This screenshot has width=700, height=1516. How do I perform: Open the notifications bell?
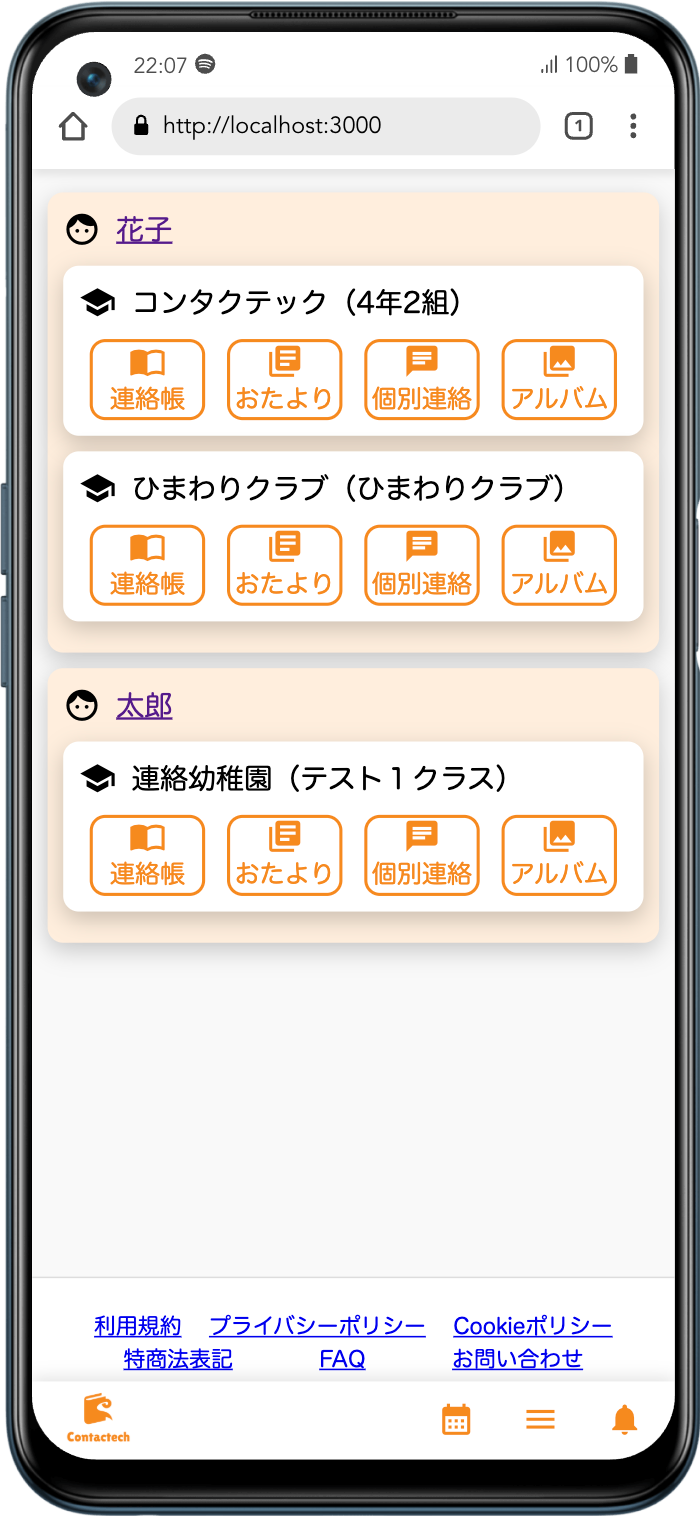[624, 1419]
